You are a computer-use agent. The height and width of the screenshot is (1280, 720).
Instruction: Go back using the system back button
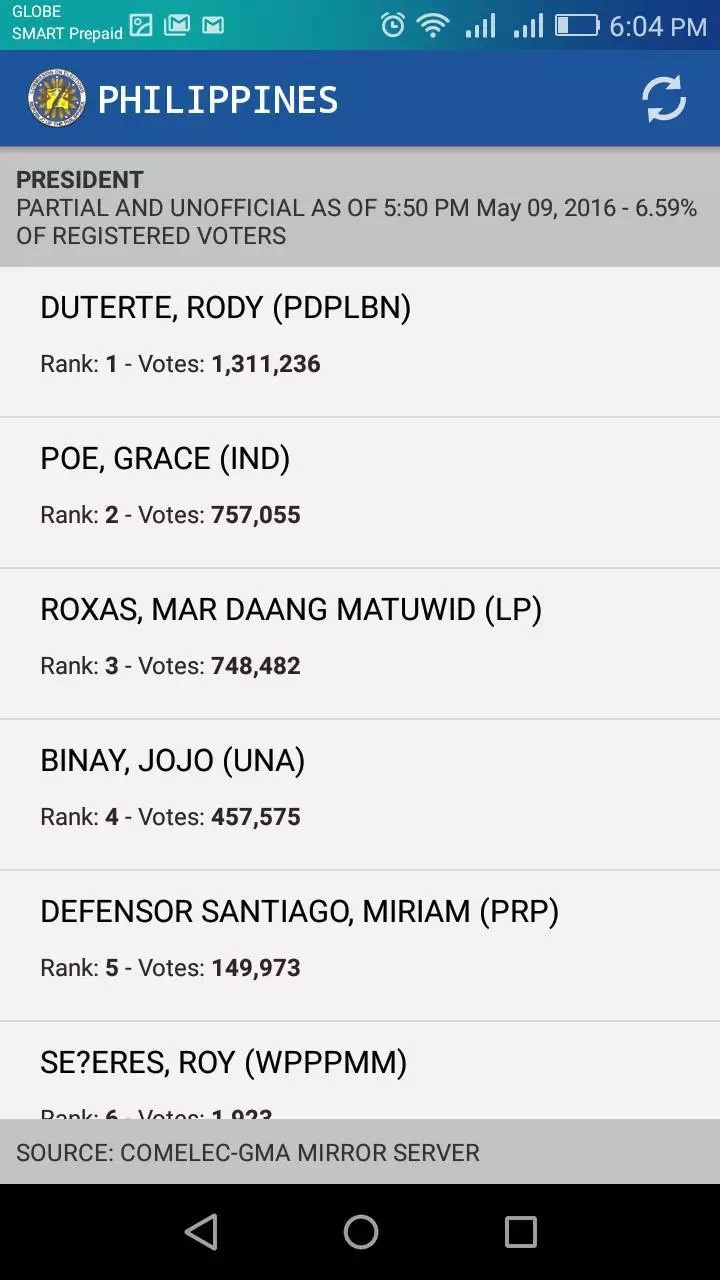pos(201,1232)
